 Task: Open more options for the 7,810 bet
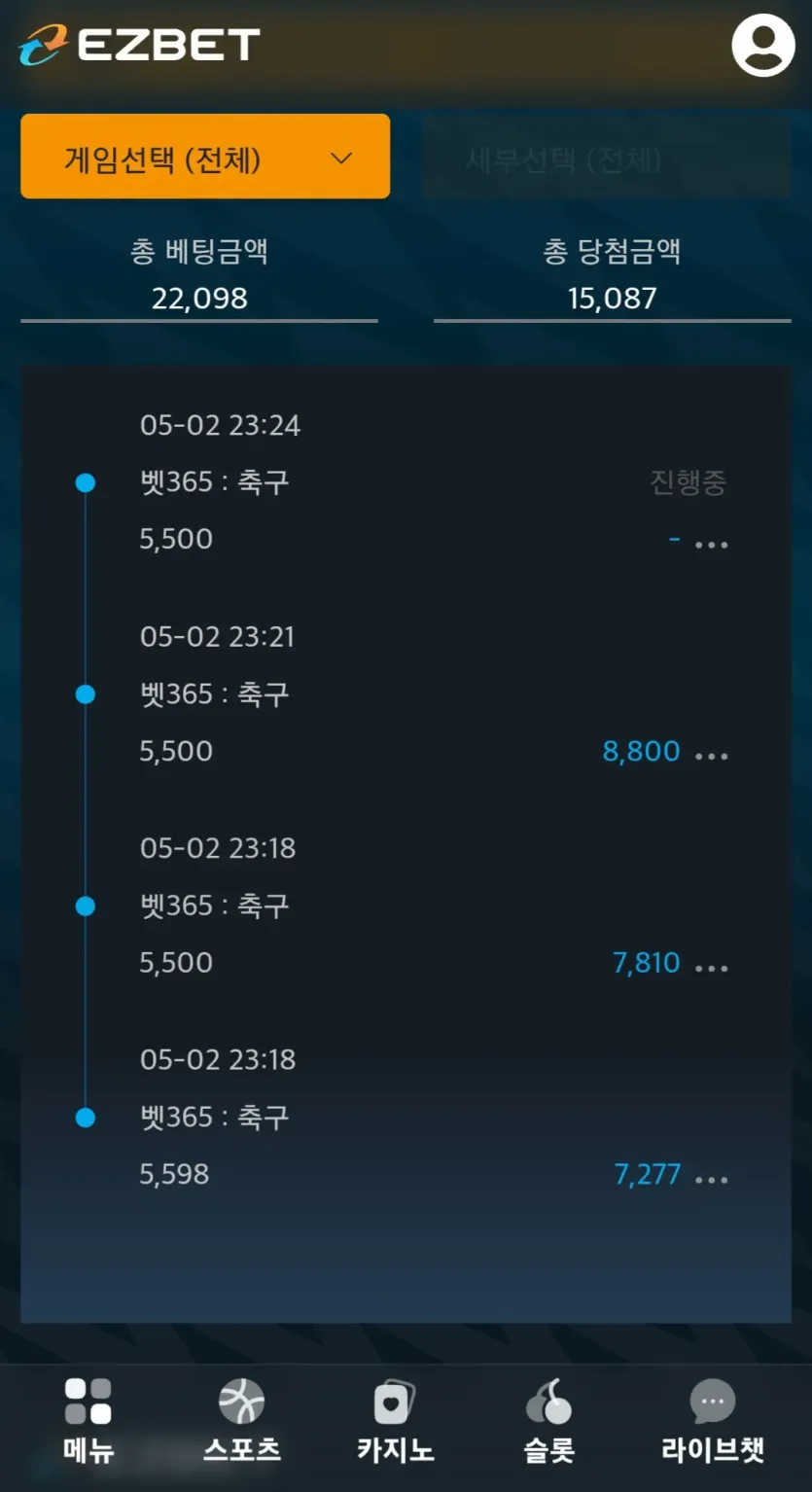coord(711,967)
